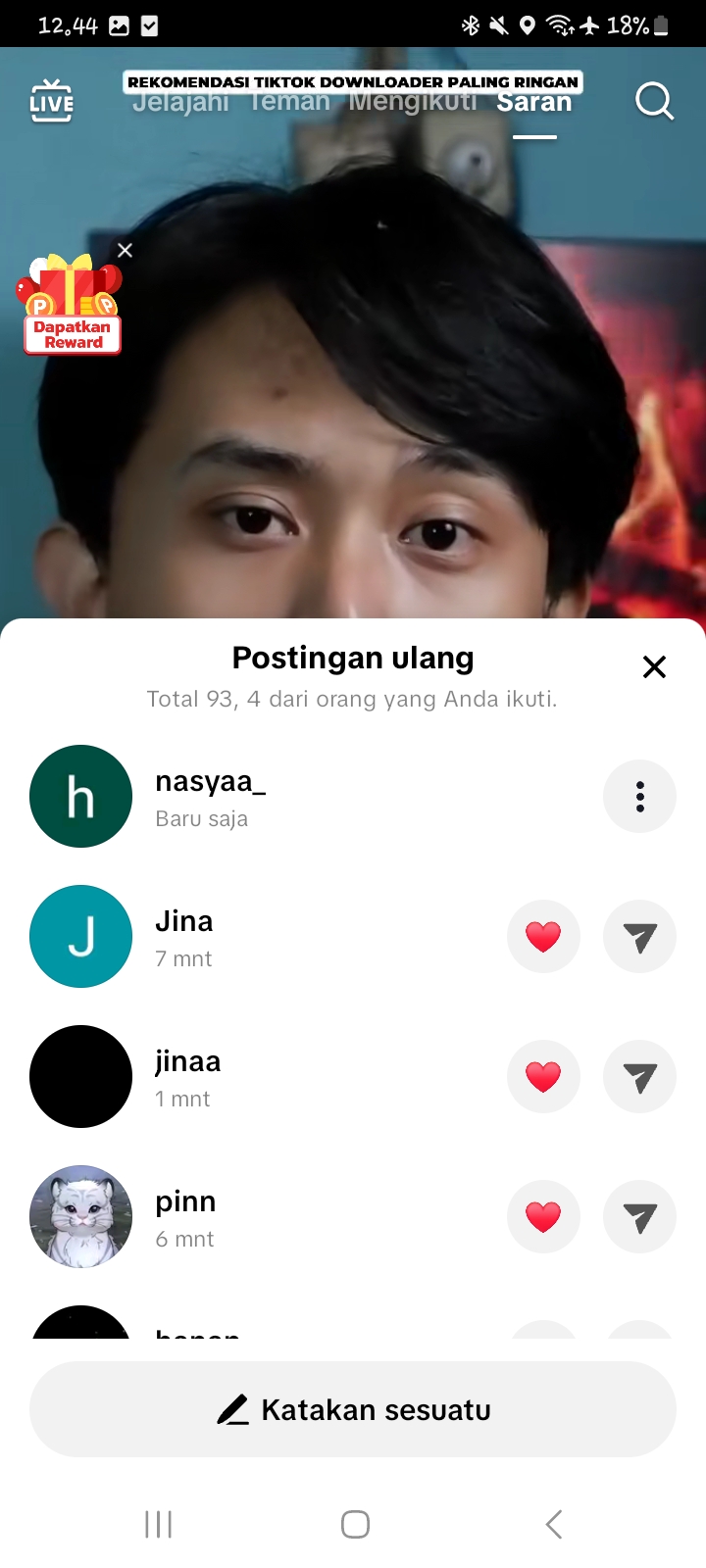The image size is (706, 1568).
Task: Open the search magnifier
Action: point(654,101)
